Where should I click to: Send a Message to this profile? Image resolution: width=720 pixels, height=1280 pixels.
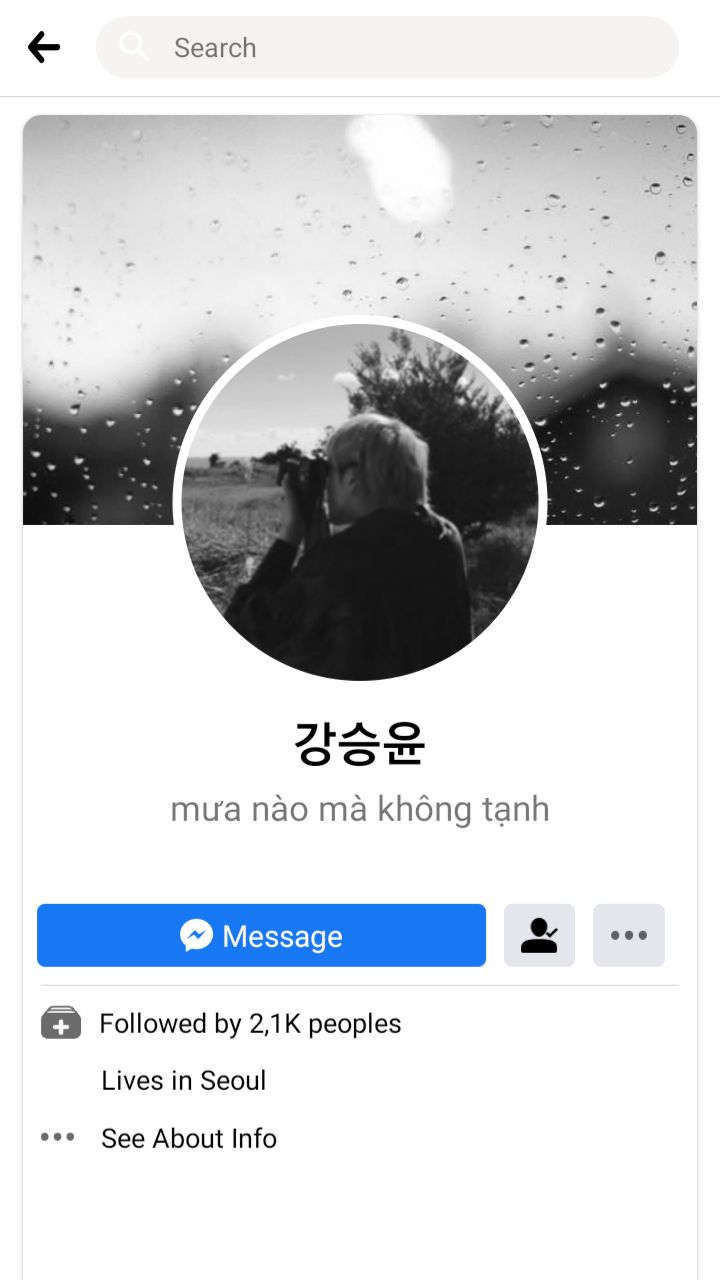[261, 935]
